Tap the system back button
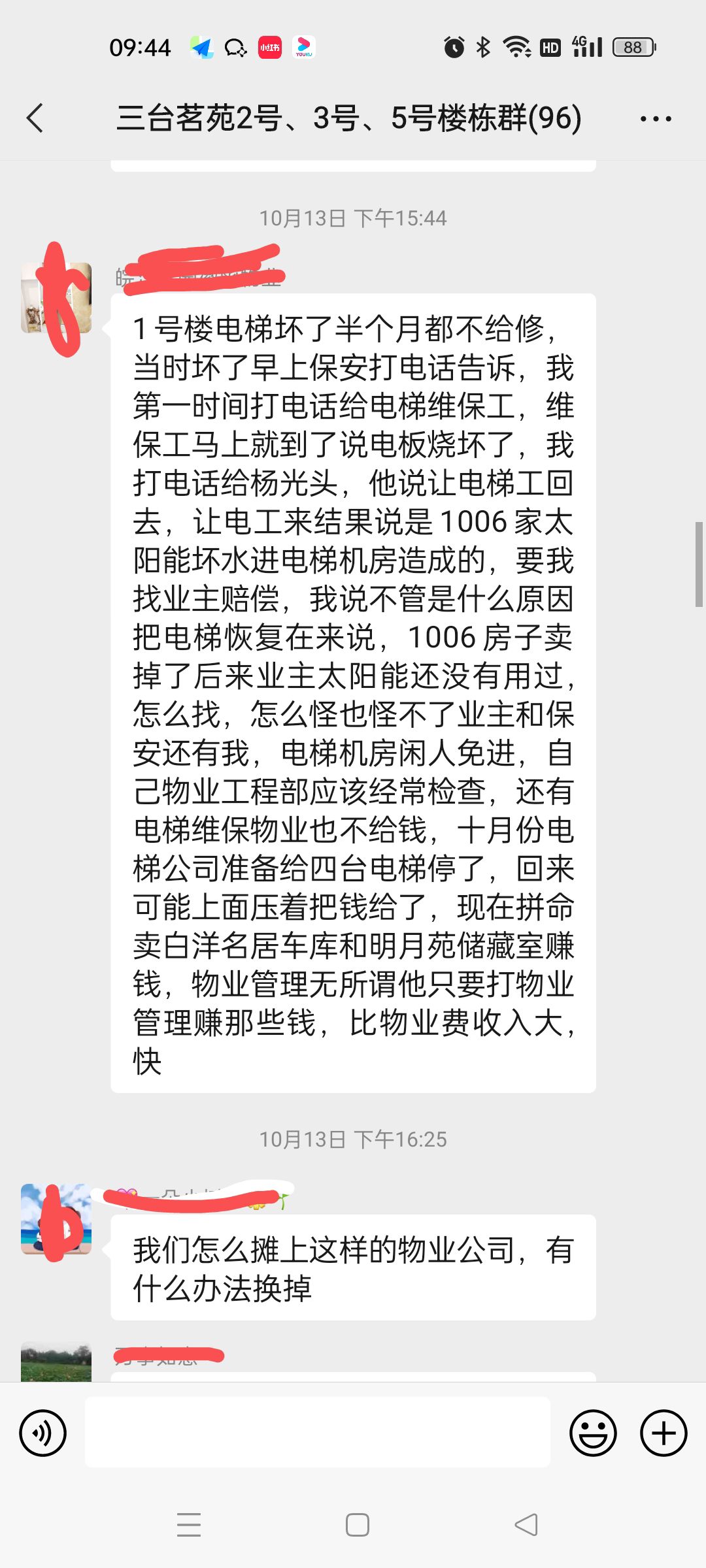Screen dimensions: 706x1568 point(526,1525)
